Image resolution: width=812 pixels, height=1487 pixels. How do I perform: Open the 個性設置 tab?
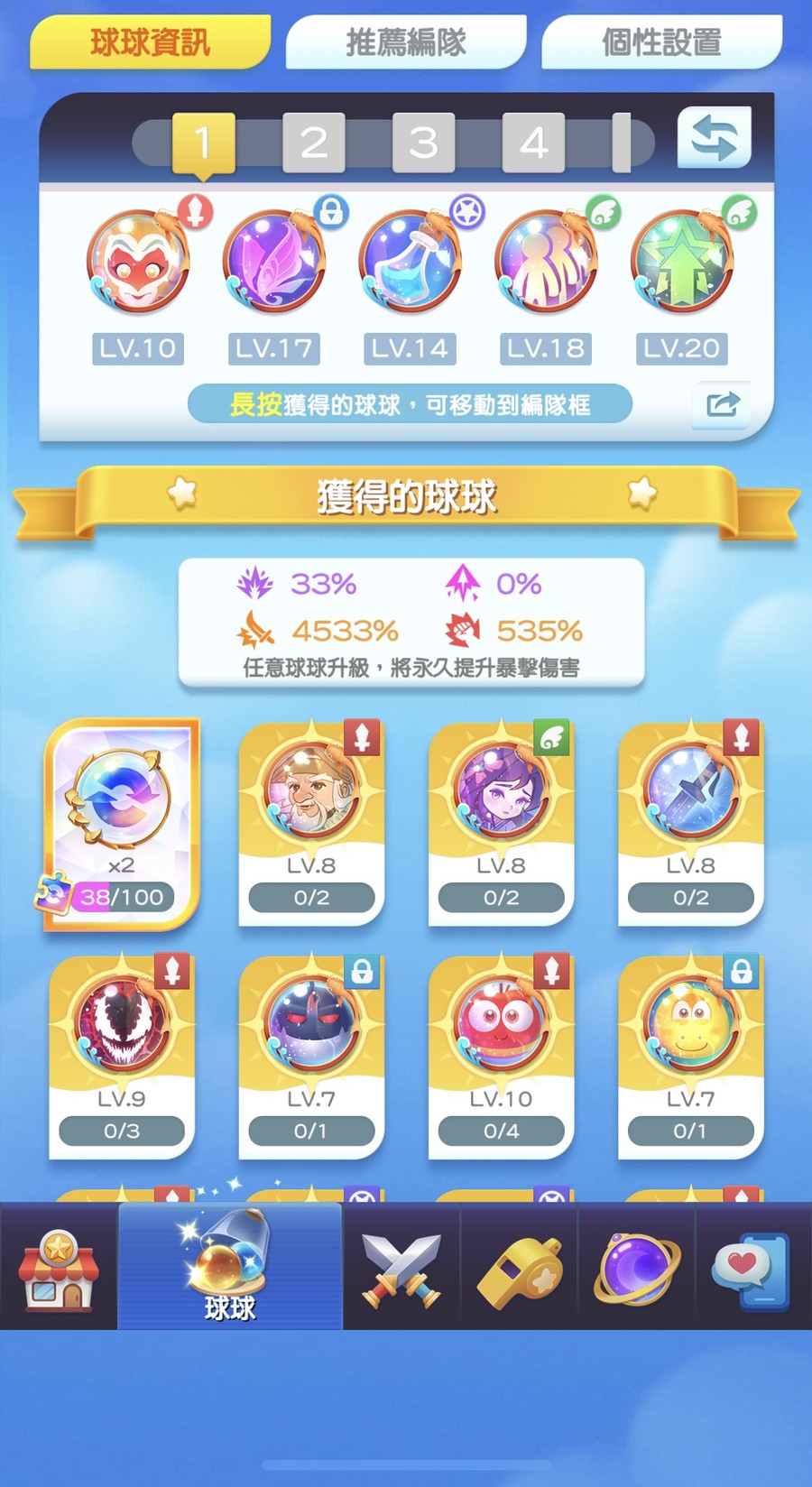(x=661, y=42)
